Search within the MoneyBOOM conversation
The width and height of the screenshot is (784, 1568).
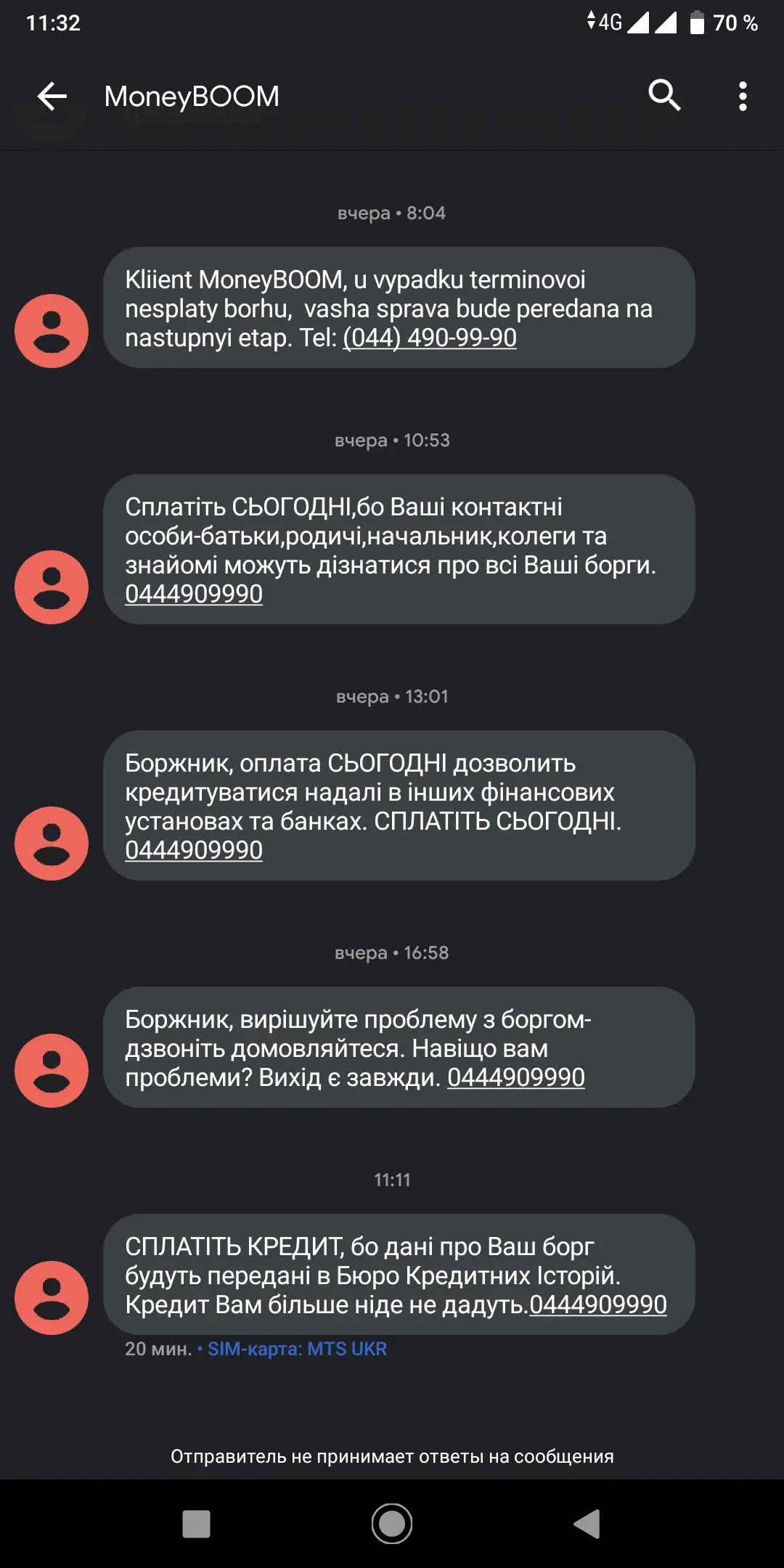pyautogui.click(x=663, y=96)
